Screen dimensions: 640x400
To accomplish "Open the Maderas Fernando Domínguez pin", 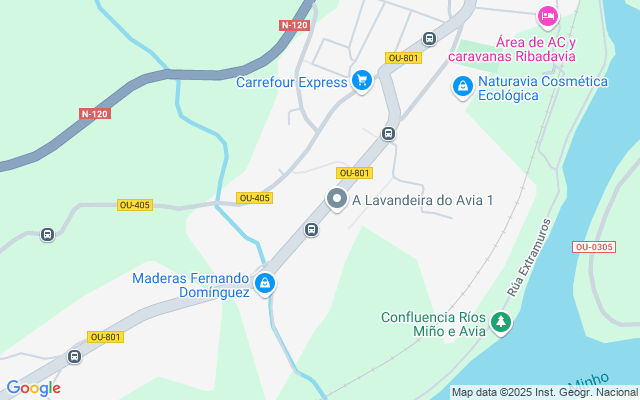I will click(x=265, y=283).
